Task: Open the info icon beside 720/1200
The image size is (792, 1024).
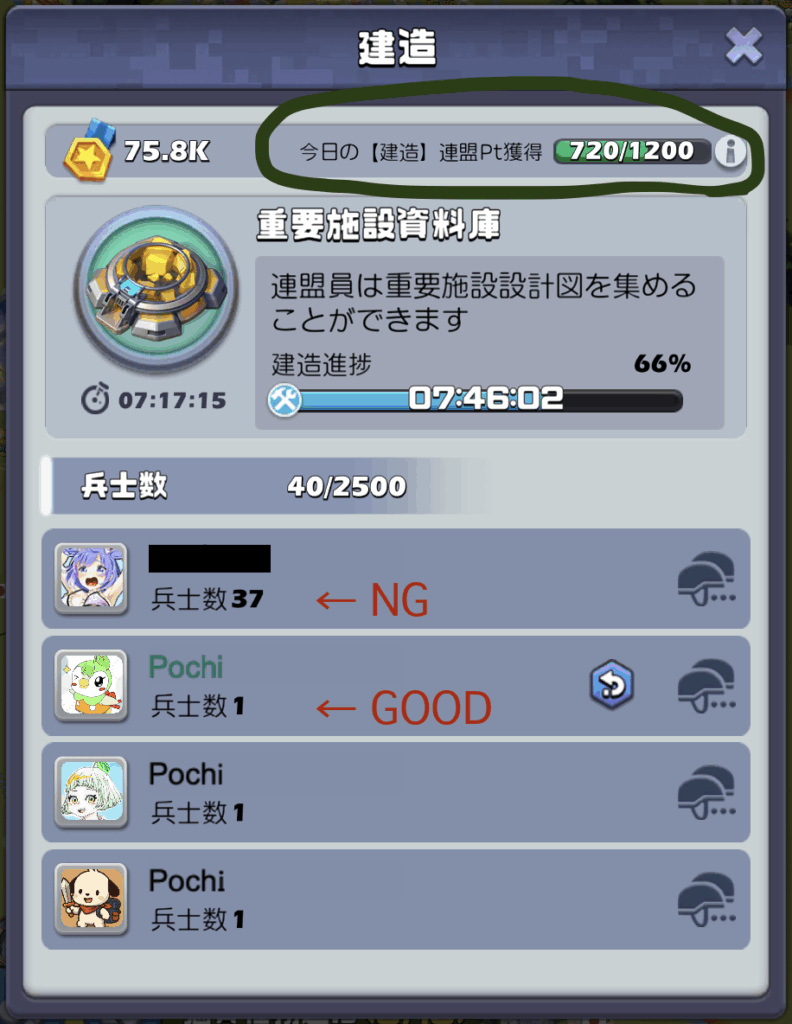Action: (x=732, y=153)
